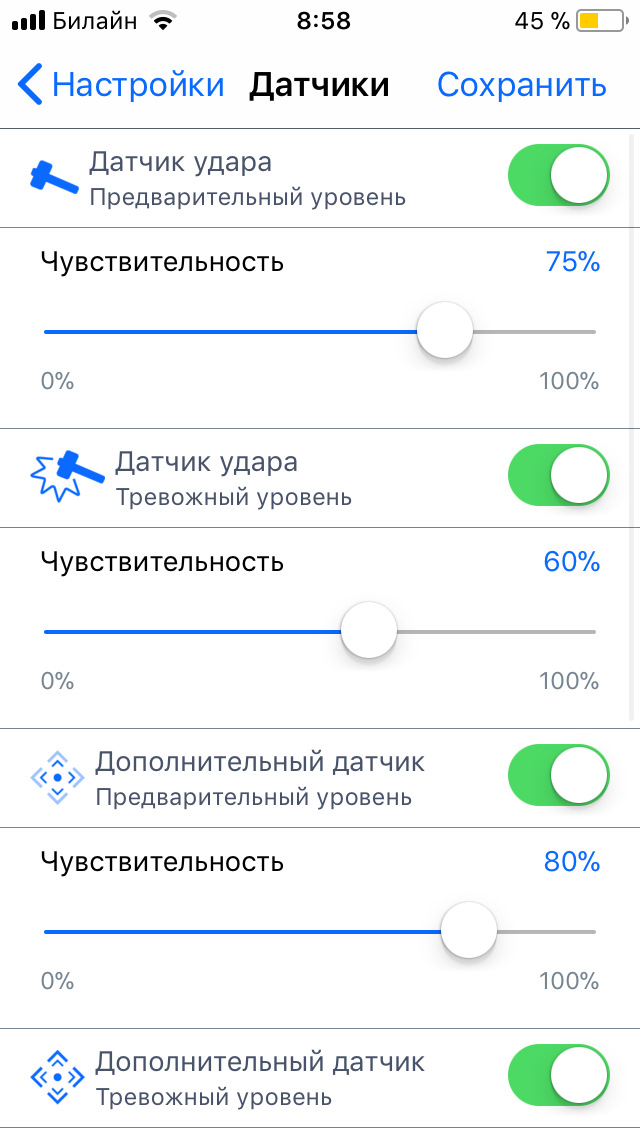Tap the 75% sensitivity slider
This screenshot has width=640, height=1136.
click(444, 331)
